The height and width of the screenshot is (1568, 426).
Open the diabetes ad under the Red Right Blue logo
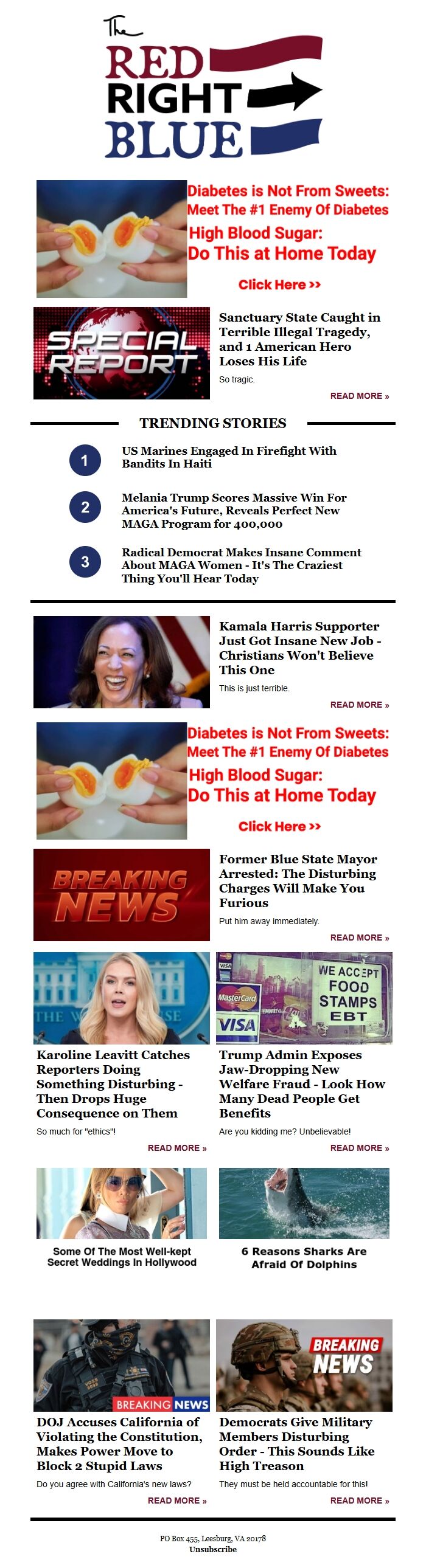(x=212, y=238)
